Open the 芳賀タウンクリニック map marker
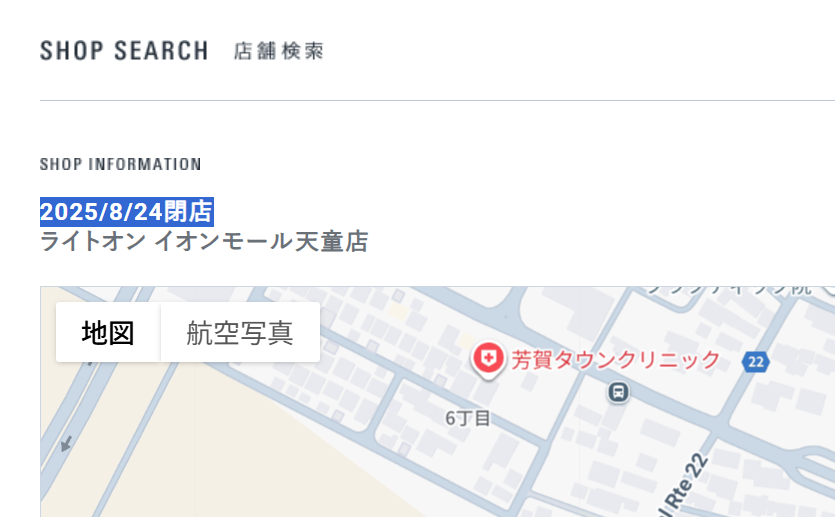The image size is (835, 517). pyautogui.click(x=489, y=358)
